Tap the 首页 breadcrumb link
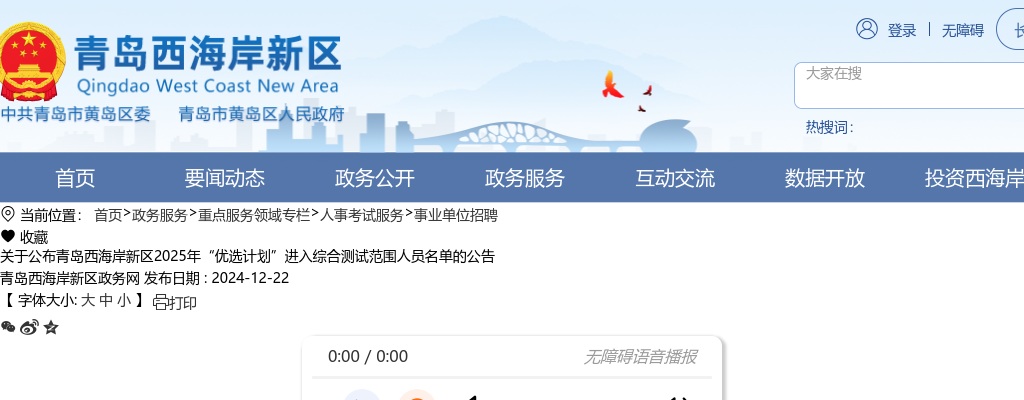This screenshot has height=400, width=1024. 108,215
